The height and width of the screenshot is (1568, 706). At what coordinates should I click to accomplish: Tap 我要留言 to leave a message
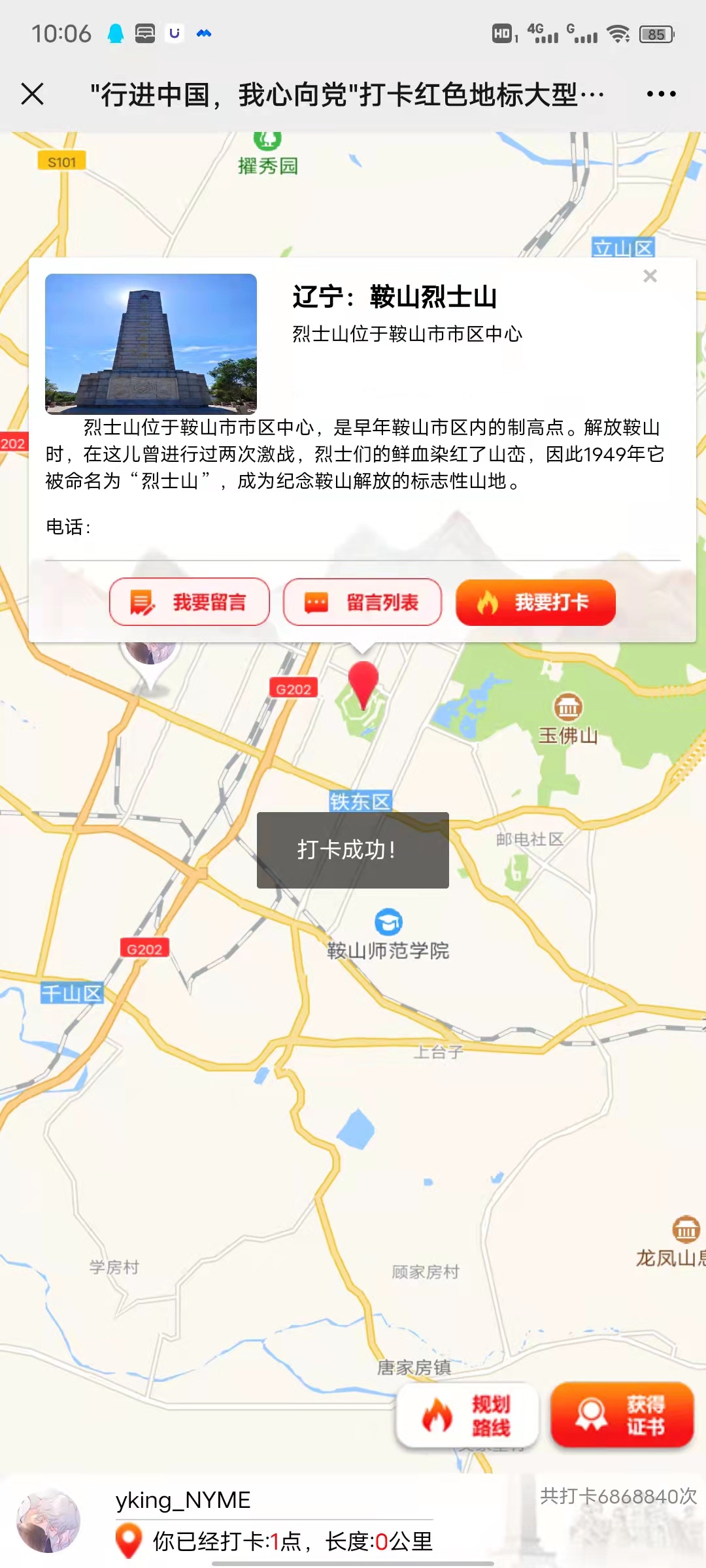pos(190,602)
